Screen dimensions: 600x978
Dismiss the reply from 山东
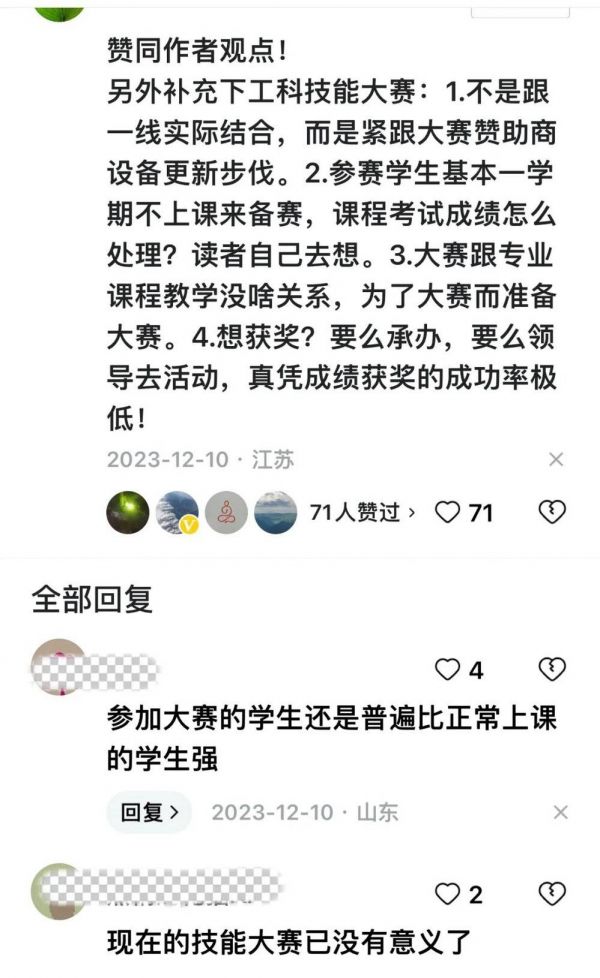(x=560, y=812)
